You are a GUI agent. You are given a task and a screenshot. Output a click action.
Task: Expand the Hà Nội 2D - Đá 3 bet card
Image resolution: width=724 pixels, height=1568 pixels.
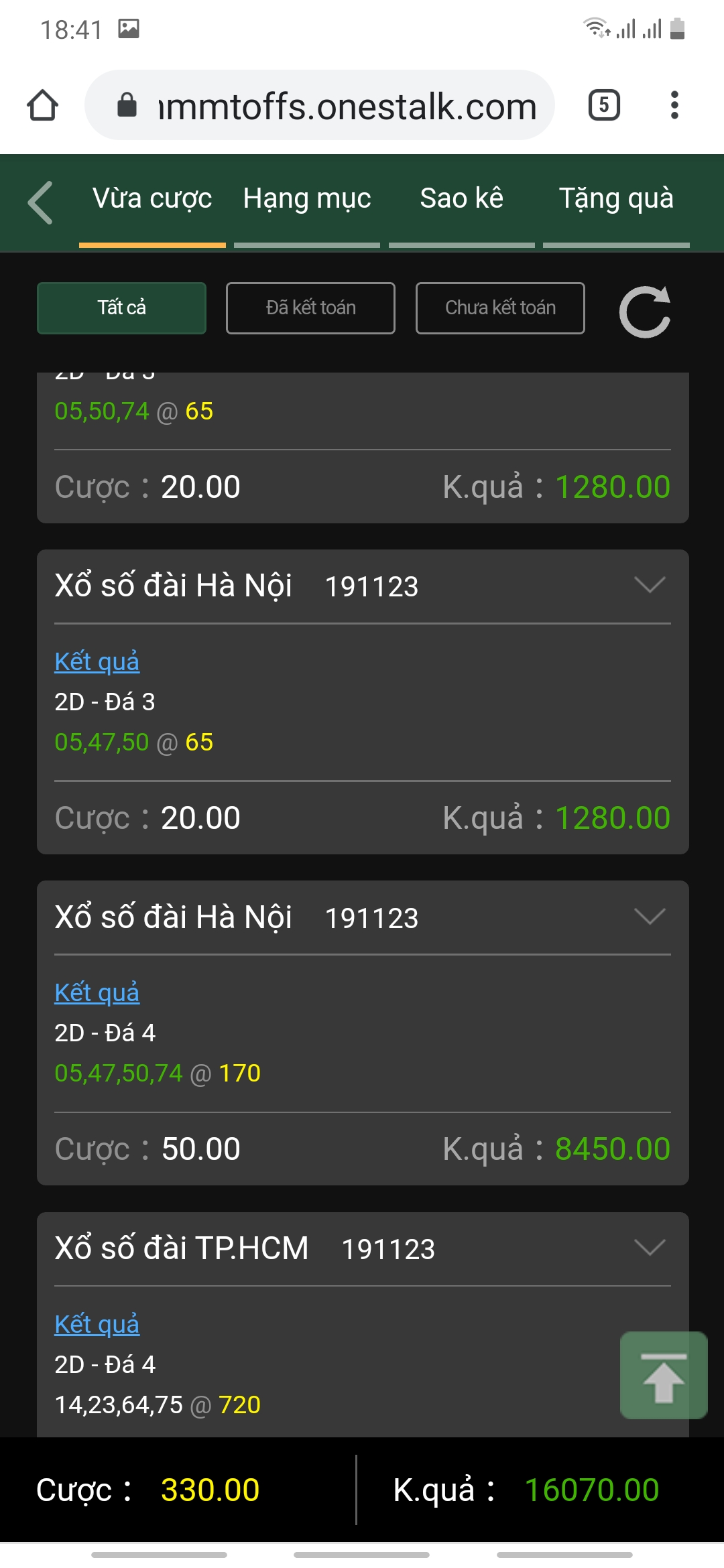pyautogui.click(x=649, y=585)
